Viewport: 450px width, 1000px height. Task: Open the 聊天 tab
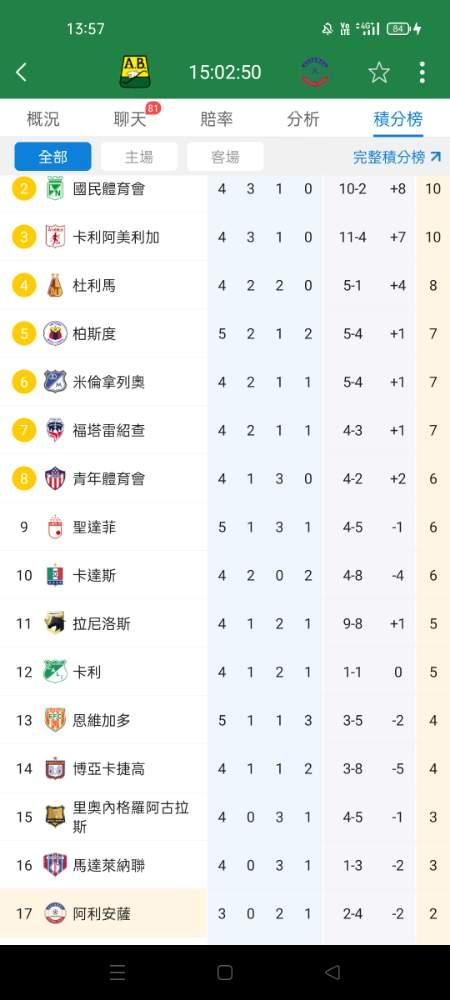pos(130,119)
